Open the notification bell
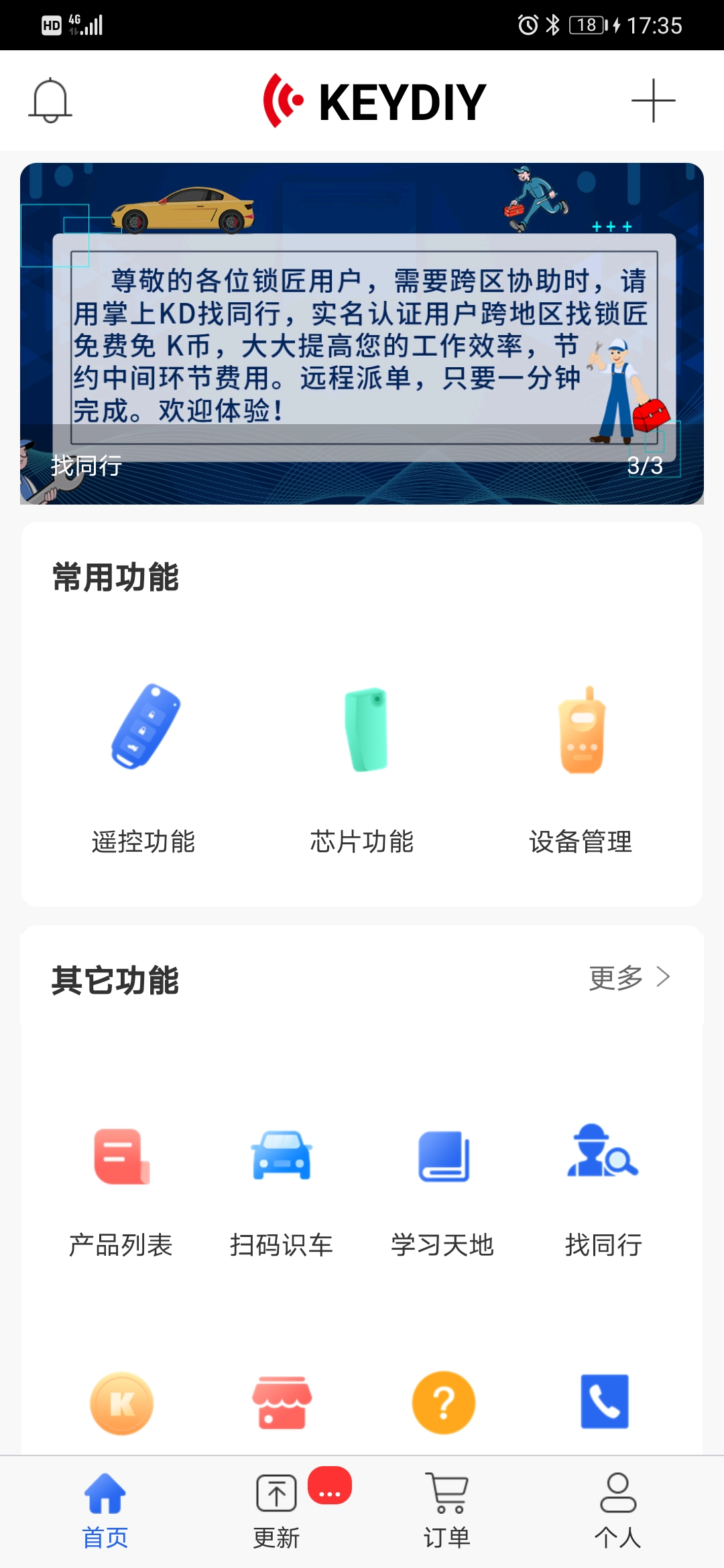The width and height of the screenshot is (724, 1568). click(52, 99)
